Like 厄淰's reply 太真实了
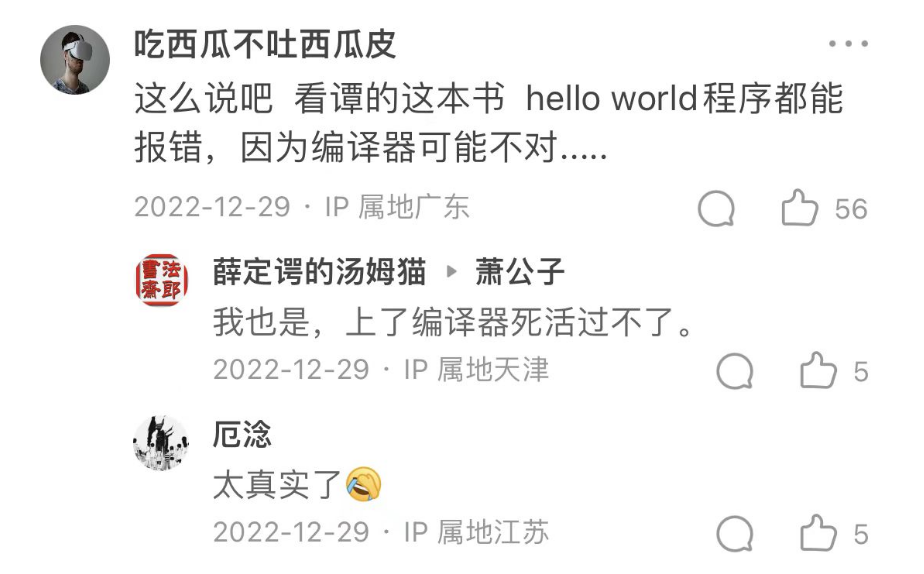 818,533
